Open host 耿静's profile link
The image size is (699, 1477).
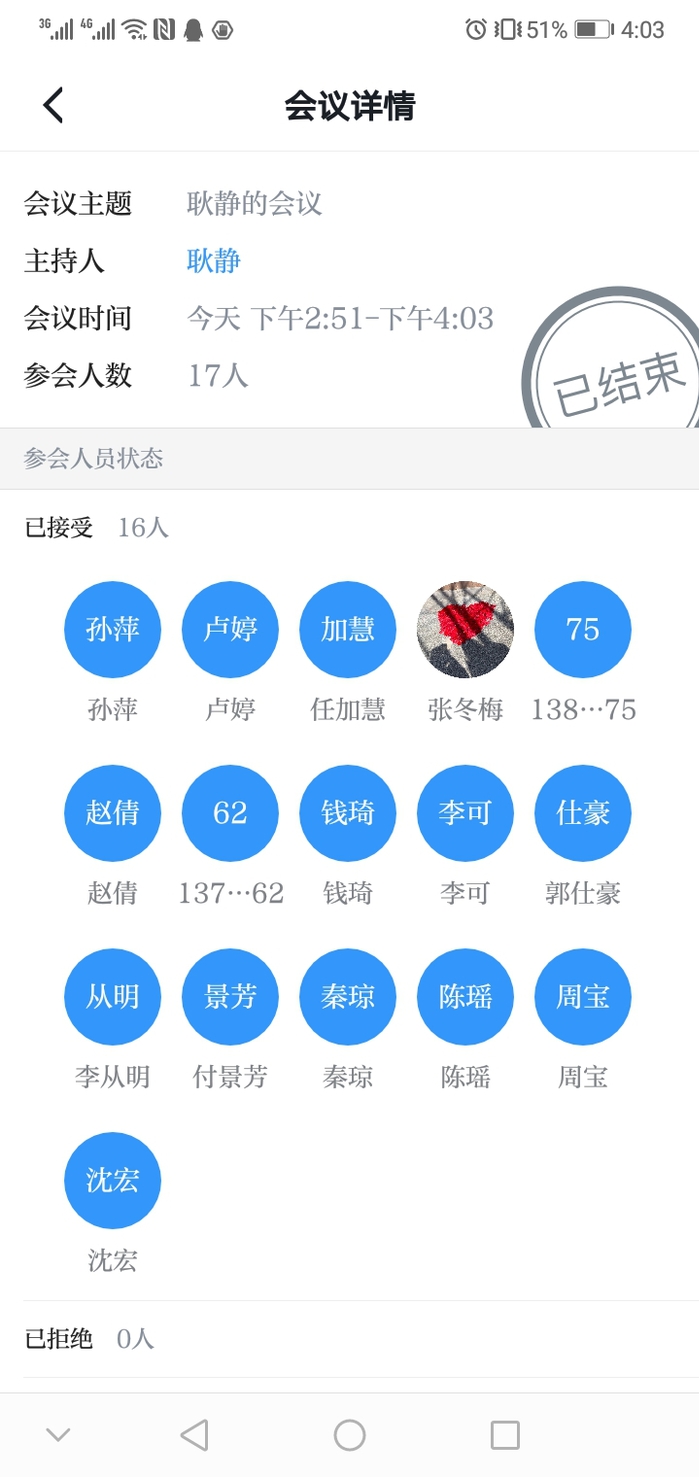pyautogui.click(x=214, y=261)
